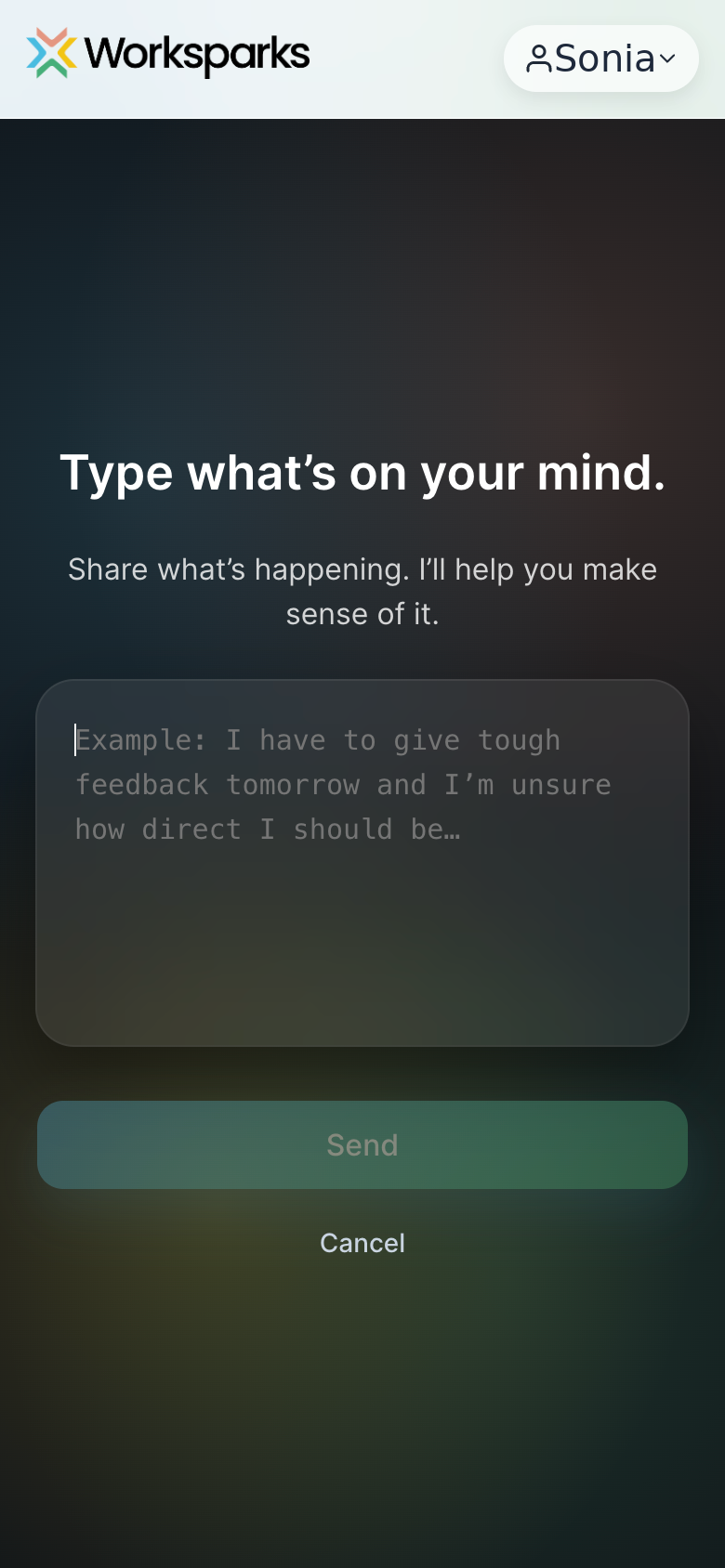Focus the message text area
The height and width of the screenshot is (1568, 725).
coord(362,863)
